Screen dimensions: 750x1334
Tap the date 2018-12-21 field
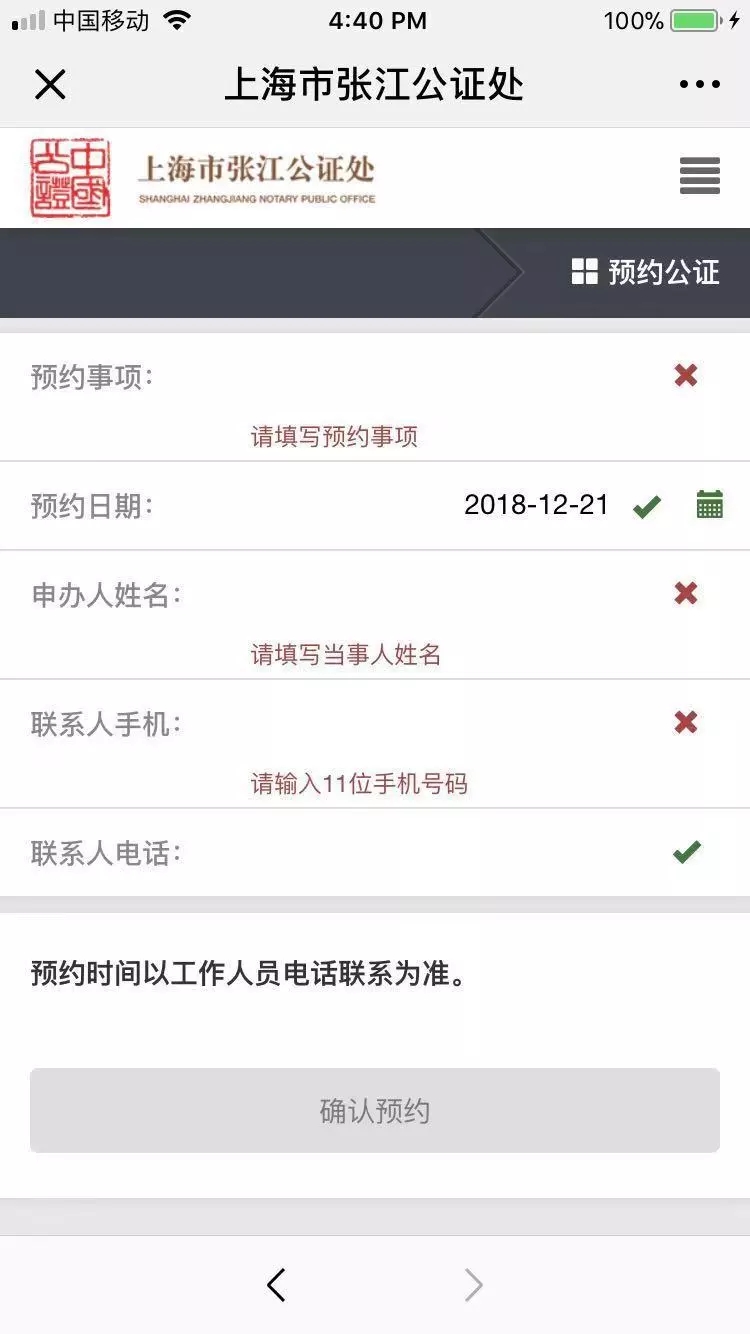pyautogui.click(x=537, y=505)
